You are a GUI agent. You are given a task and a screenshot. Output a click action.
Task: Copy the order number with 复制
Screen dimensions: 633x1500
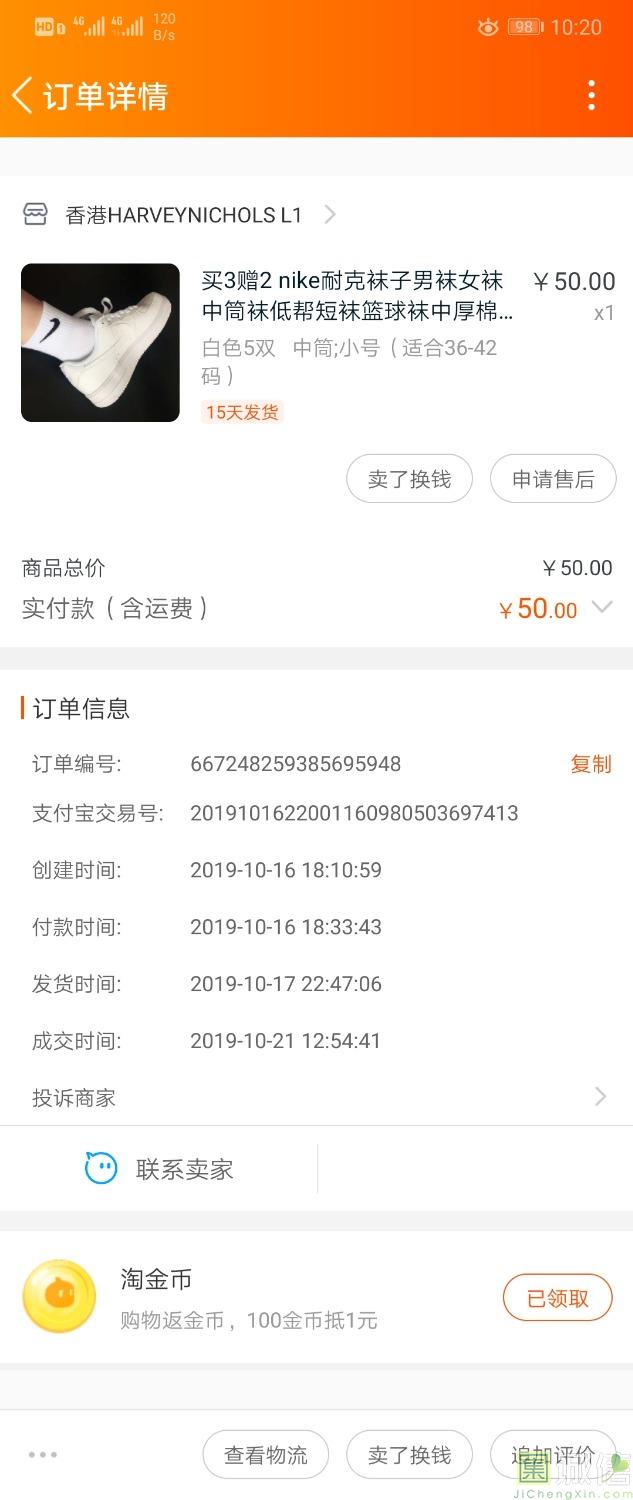590,764
